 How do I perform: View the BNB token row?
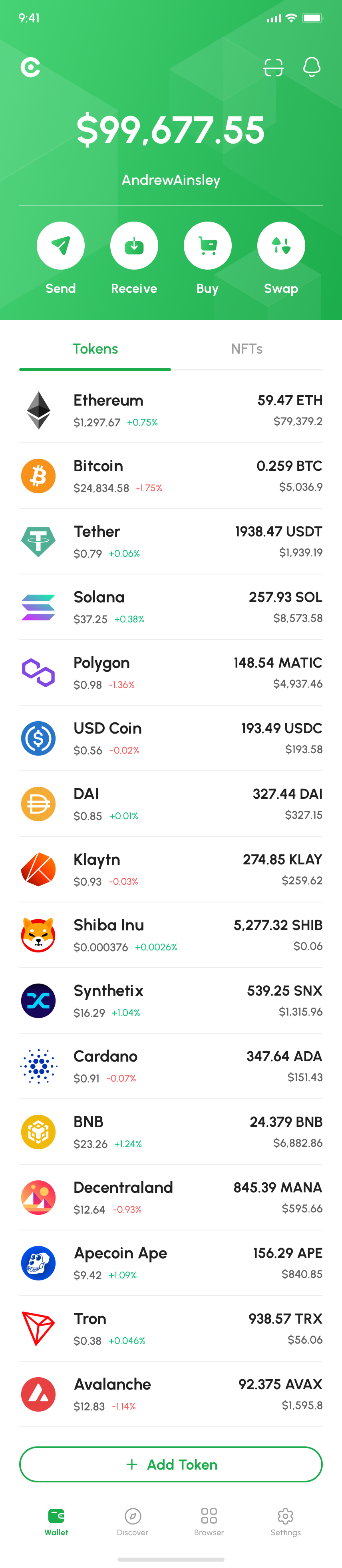[x=171, y=1132]
